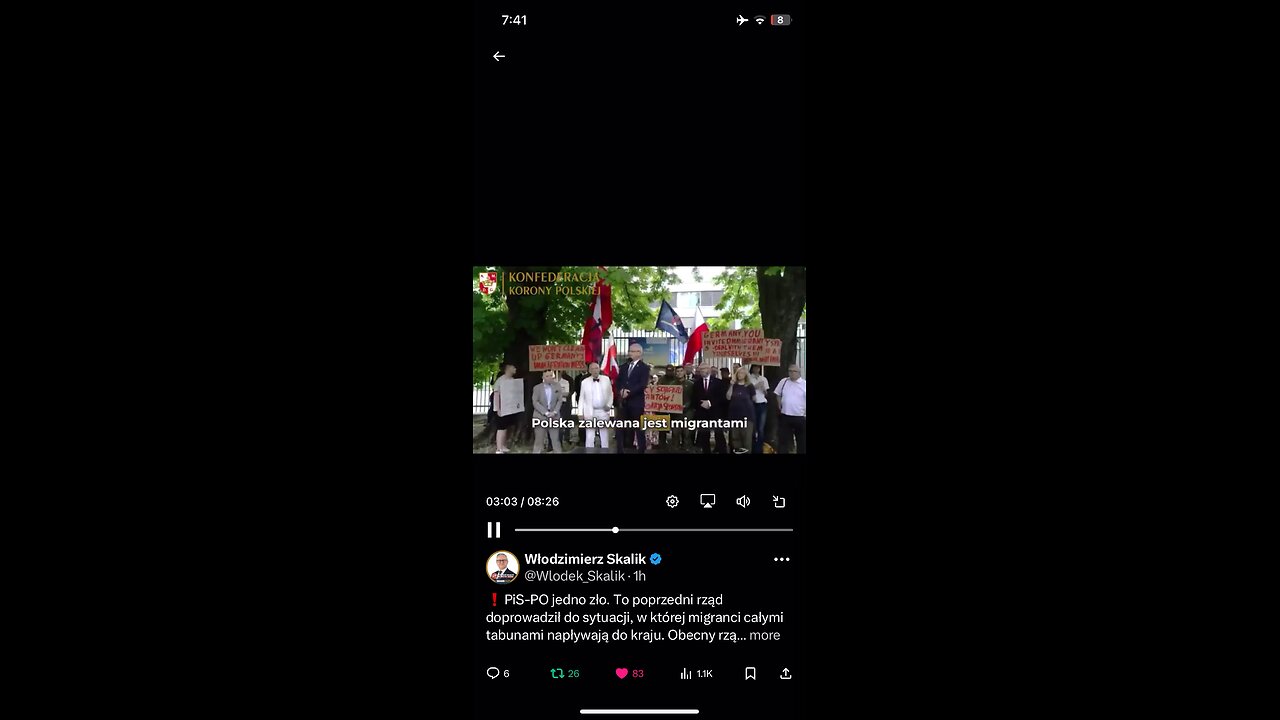Mute the video sound
Viewport: 1280px width, 720px height.
(x=743, y=502)
